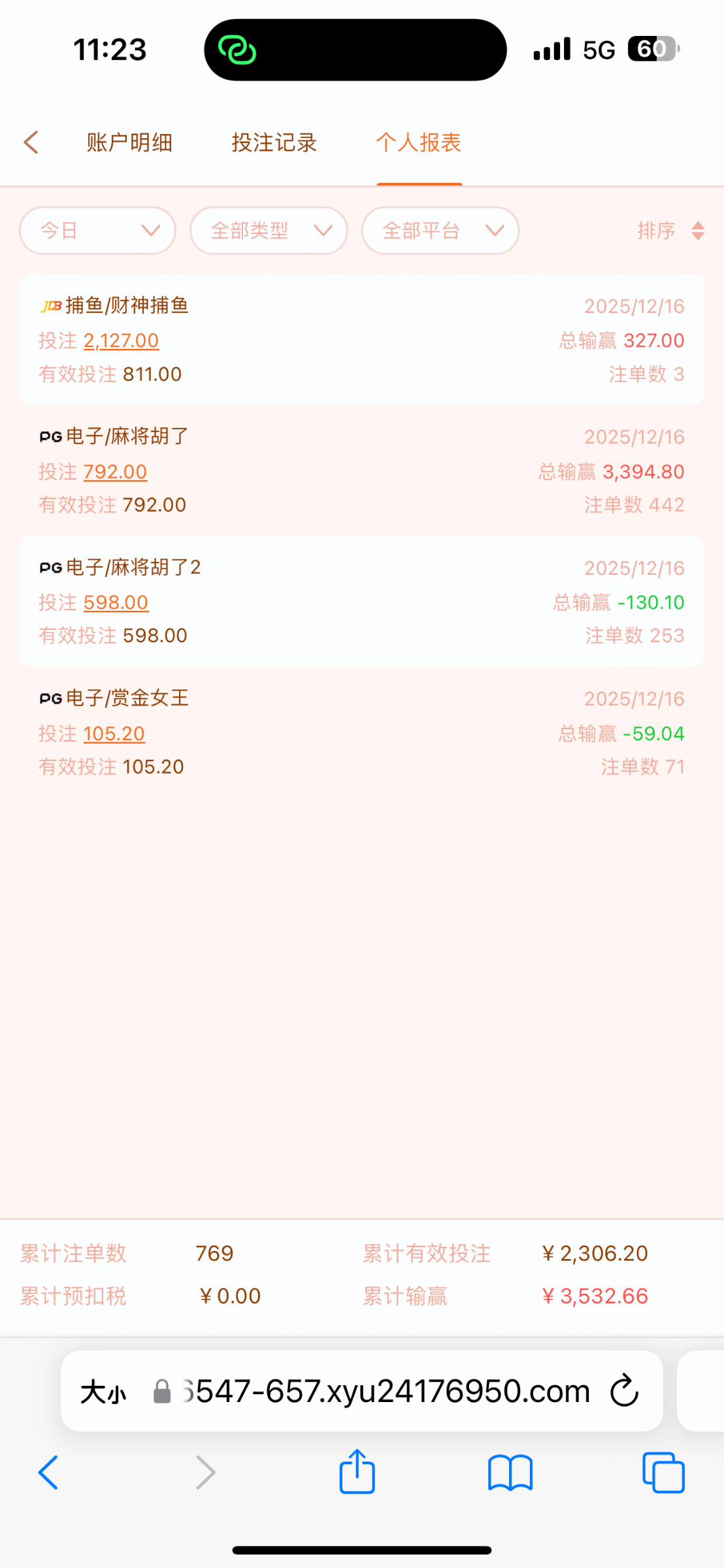Switch to the 账户明细 tab
This screenshot has height=1568, width=724.
click(129, 142)
